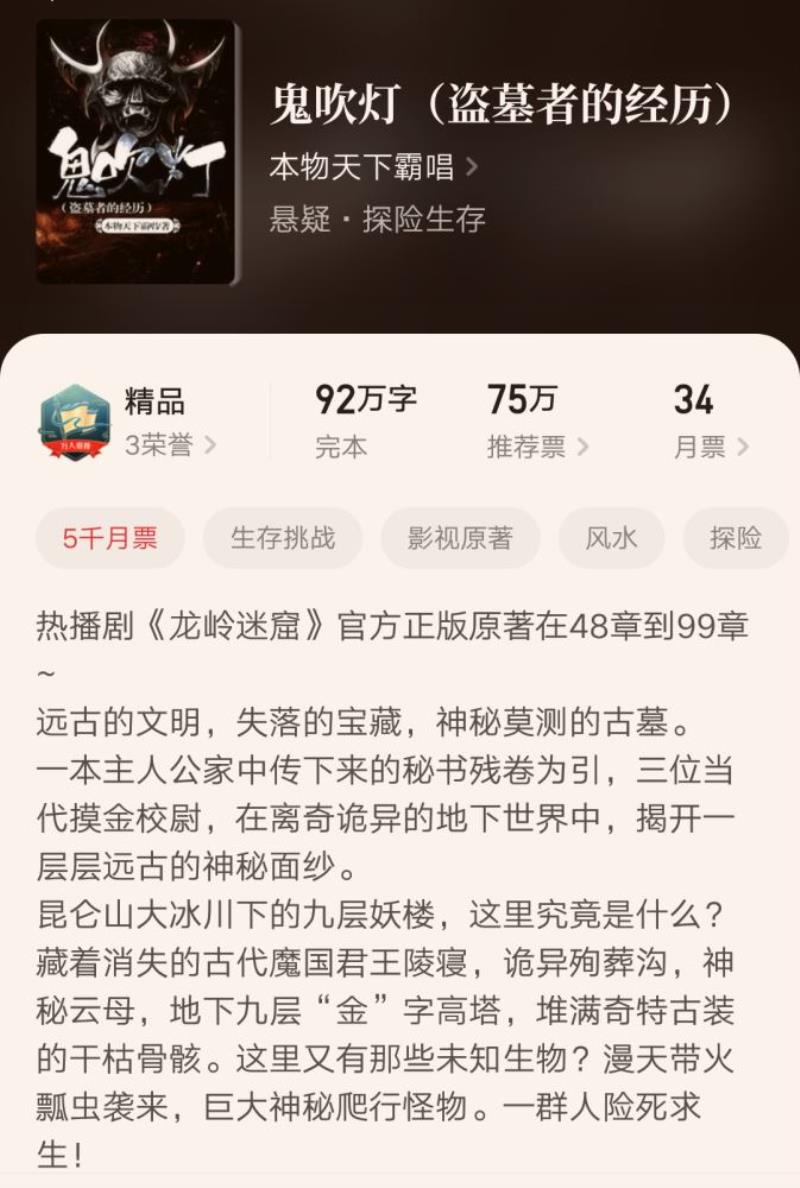Viewport: 800px width, 1188px height.
Task: Open the 悬疑 · 探险生存 category
Action: pyautogui.click(x=377, y=219)
